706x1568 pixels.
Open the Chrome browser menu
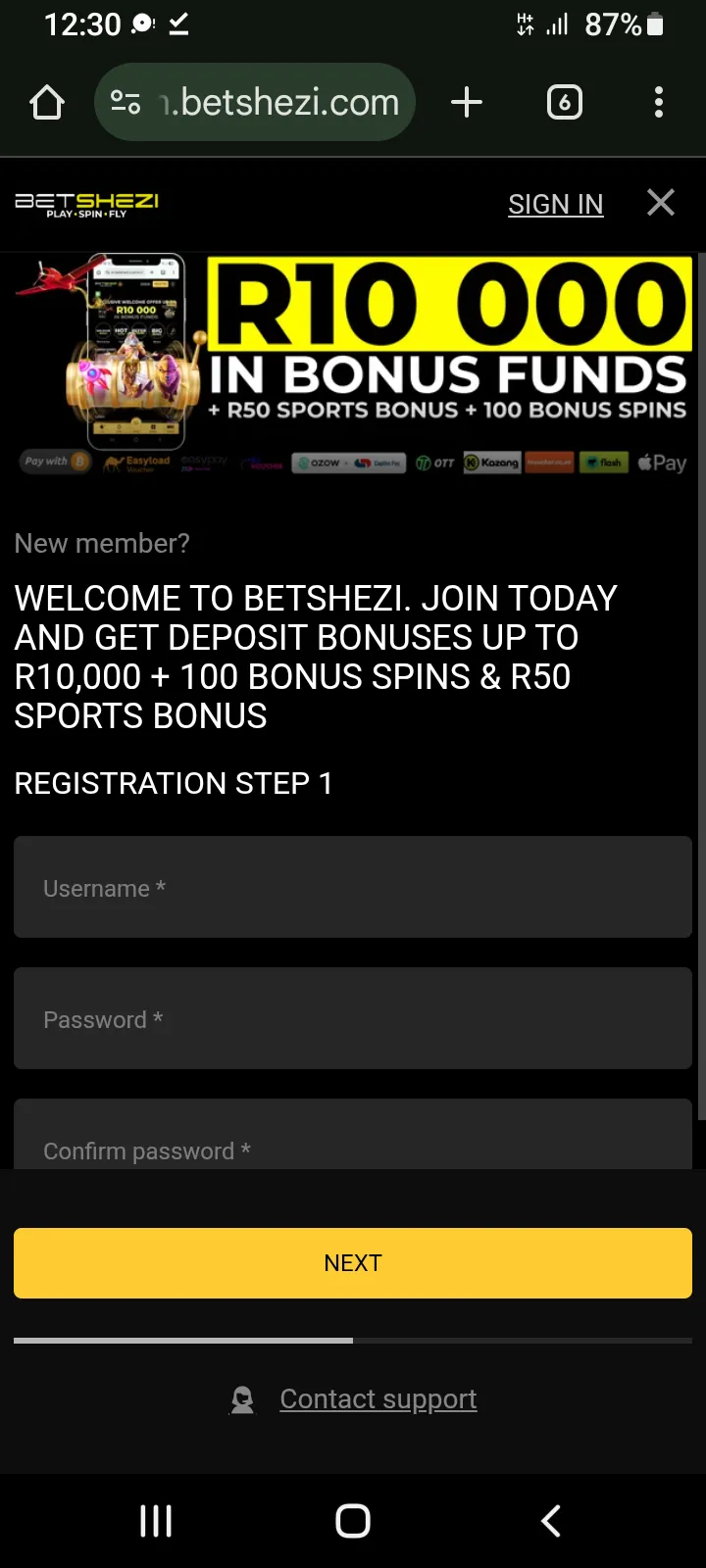(658, 101)
